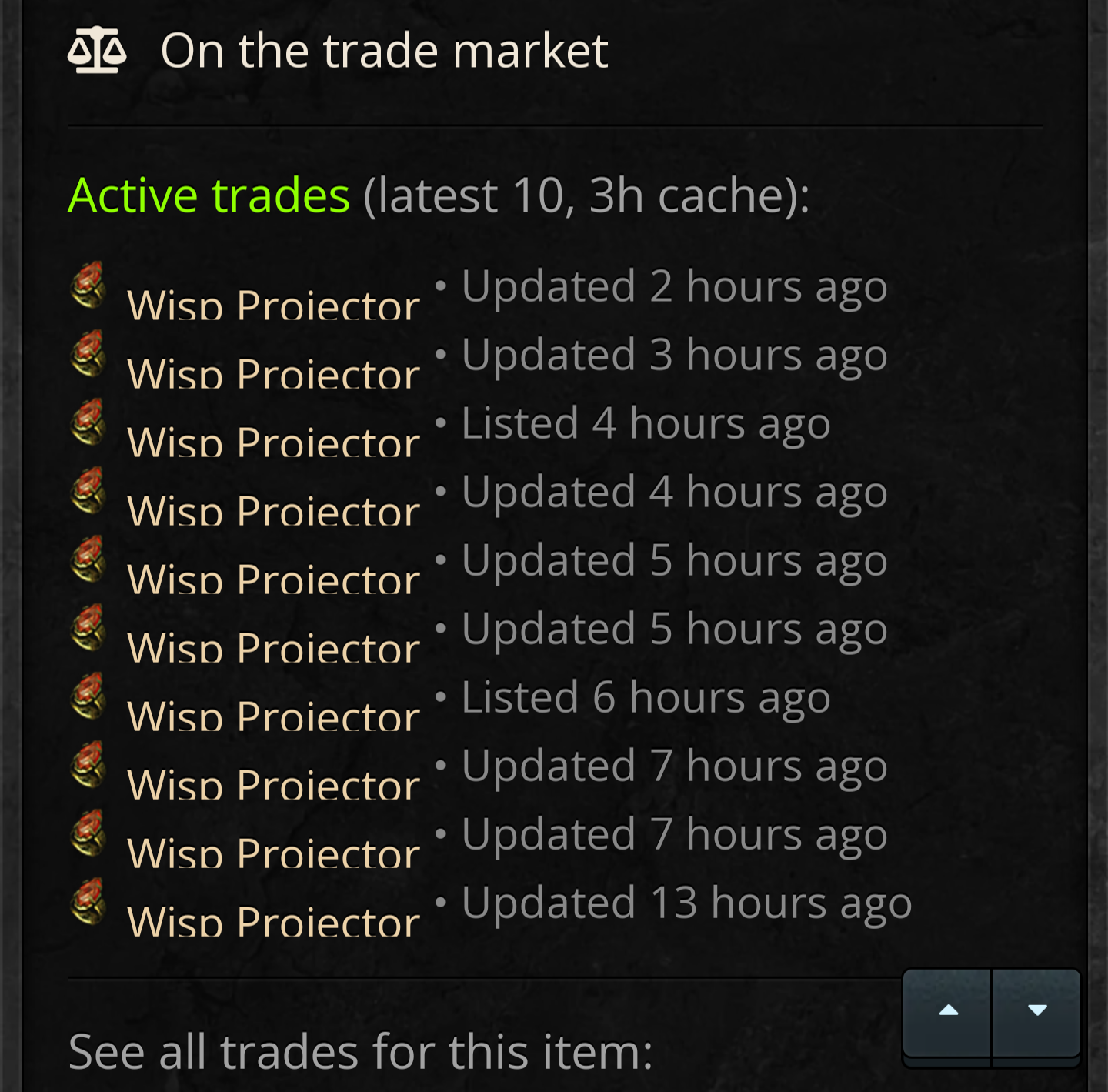This screenshot has width=1108, height=1092.
Task: Open the Wisp Projector trade updated 2 hours ago
Action: click(273, 305)
